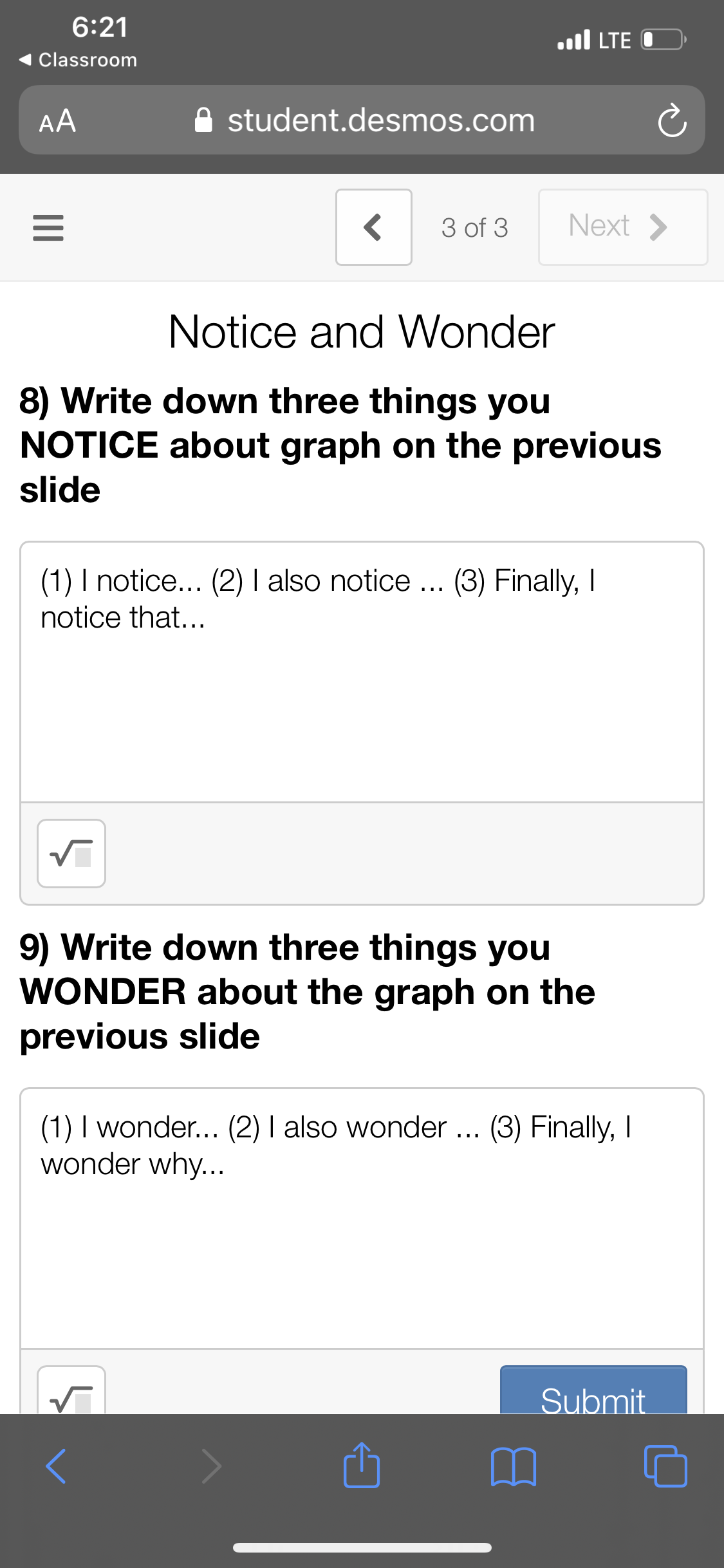Screen dimensions: 724x1568
Task: Tap the student.desmos.com address bar
Action: 380,121
